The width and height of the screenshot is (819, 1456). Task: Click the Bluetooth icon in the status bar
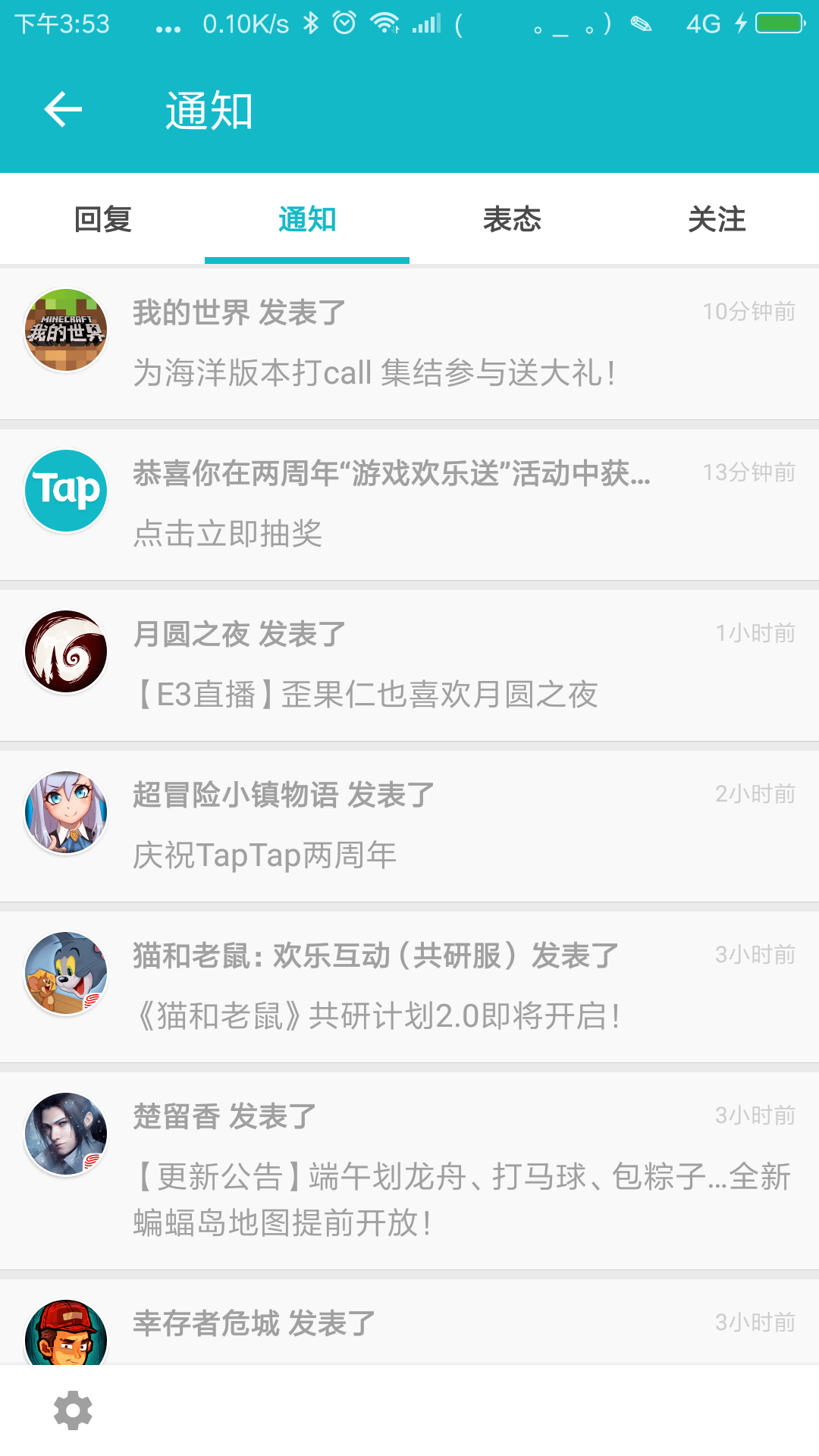(x=309, y=23)
